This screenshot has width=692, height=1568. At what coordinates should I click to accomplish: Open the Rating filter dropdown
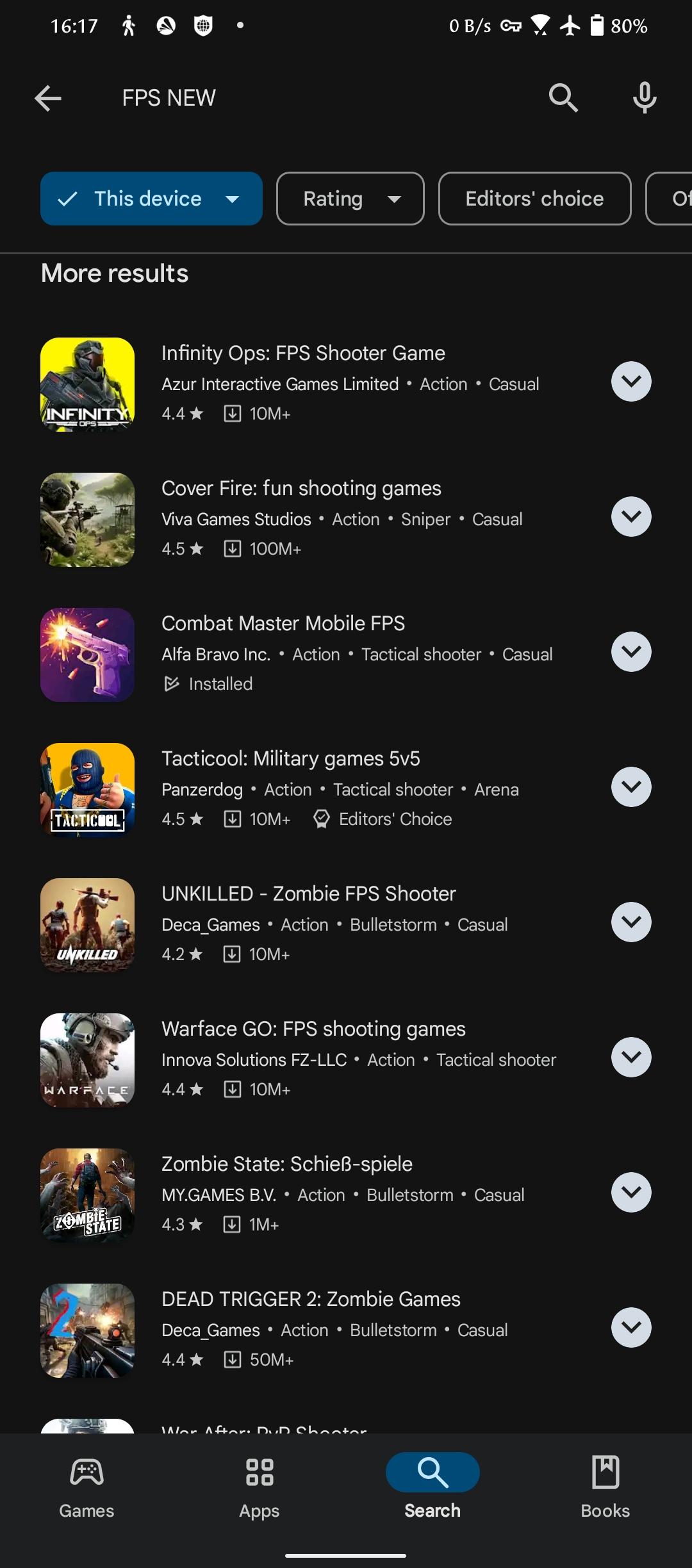[x=350, y=199]
